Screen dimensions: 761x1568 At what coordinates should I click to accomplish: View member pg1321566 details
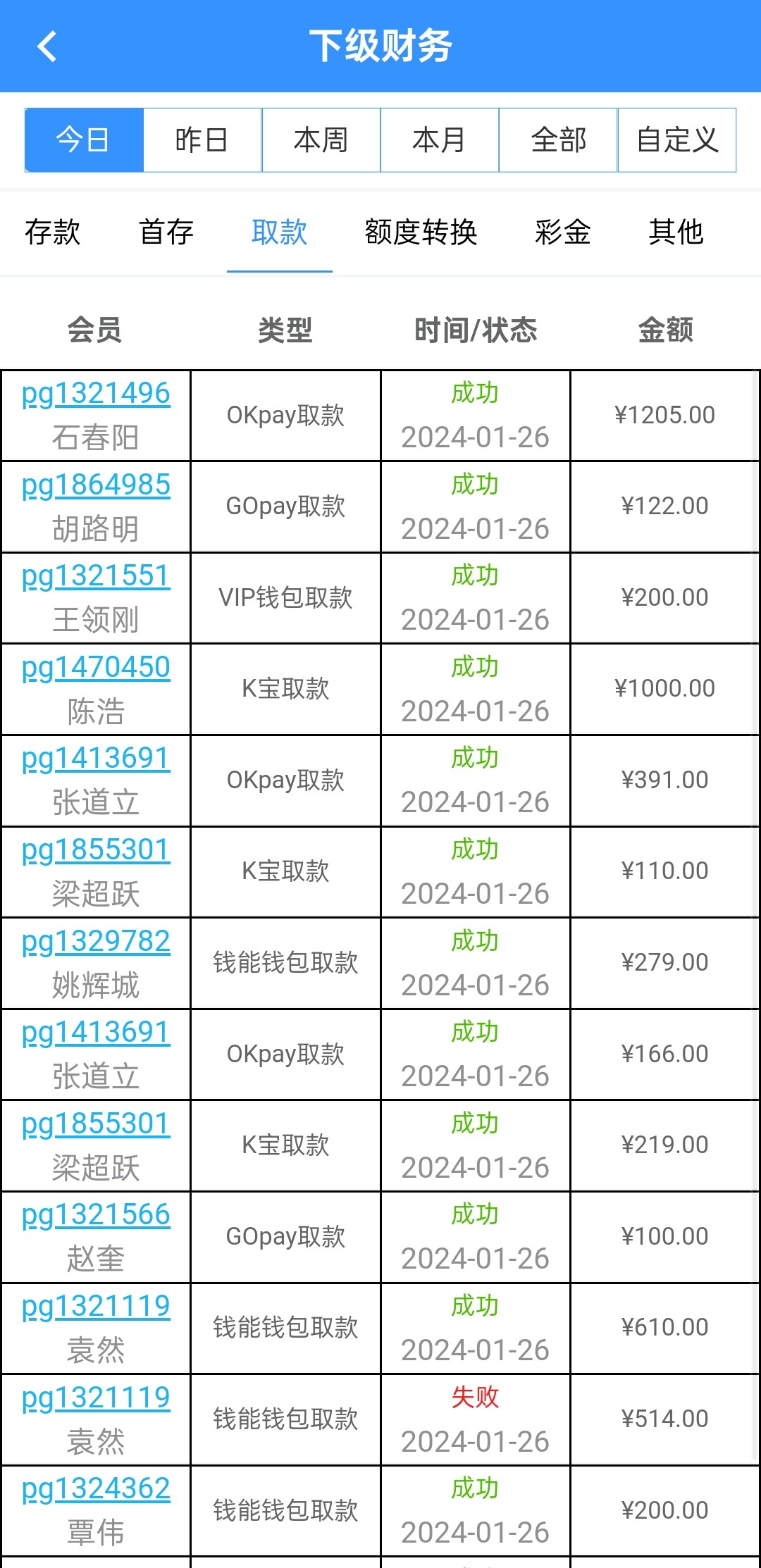click(x=96, y=1215)
